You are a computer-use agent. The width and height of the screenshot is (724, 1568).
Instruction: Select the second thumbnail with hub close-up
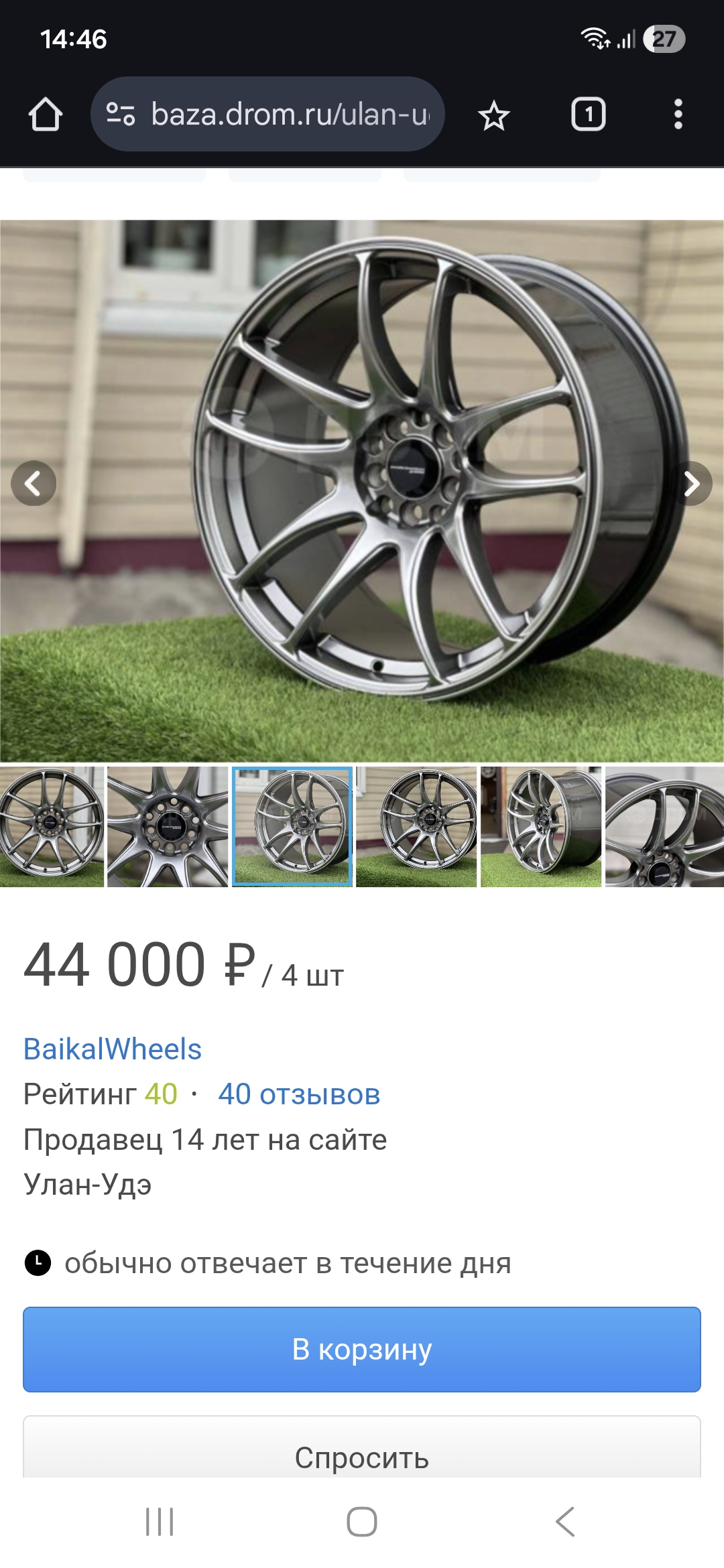168,827
